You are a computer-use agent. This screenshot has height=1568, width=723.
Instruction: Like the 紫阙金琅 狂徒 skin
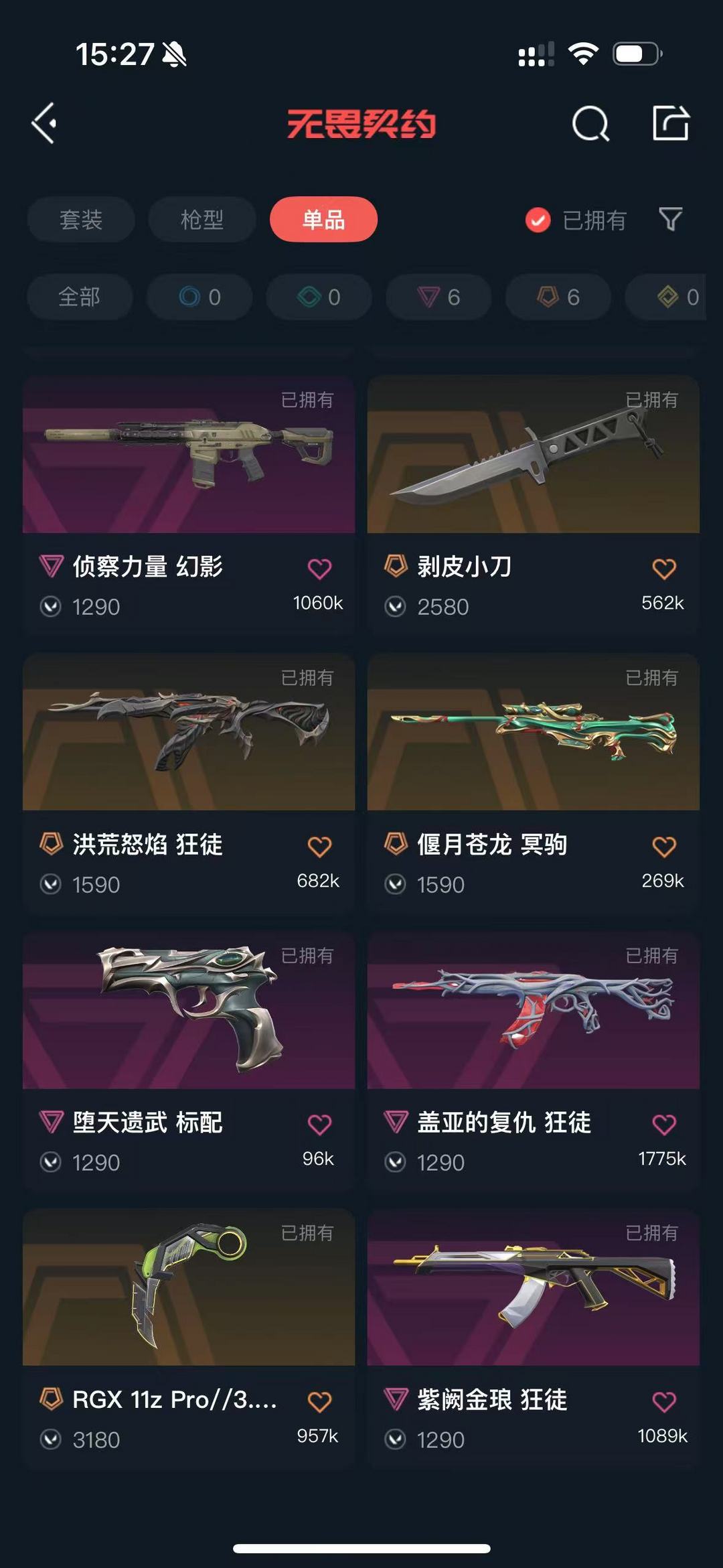tap(664, 1401)
